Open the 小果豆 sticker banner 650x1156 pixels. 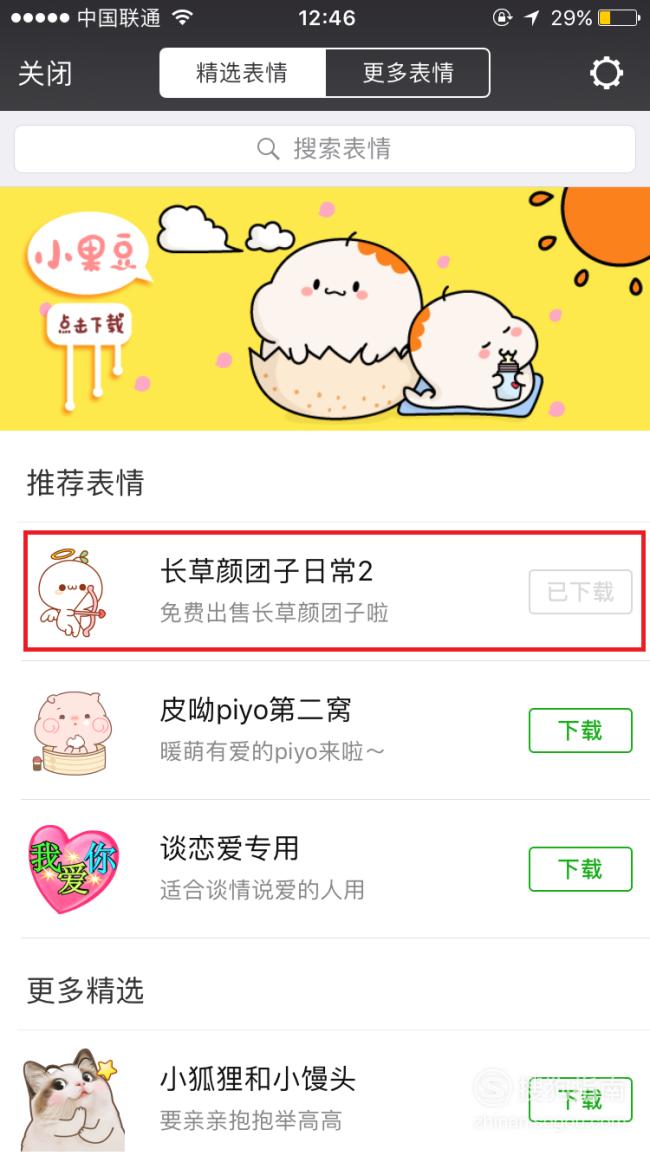(x=325, y=309)
